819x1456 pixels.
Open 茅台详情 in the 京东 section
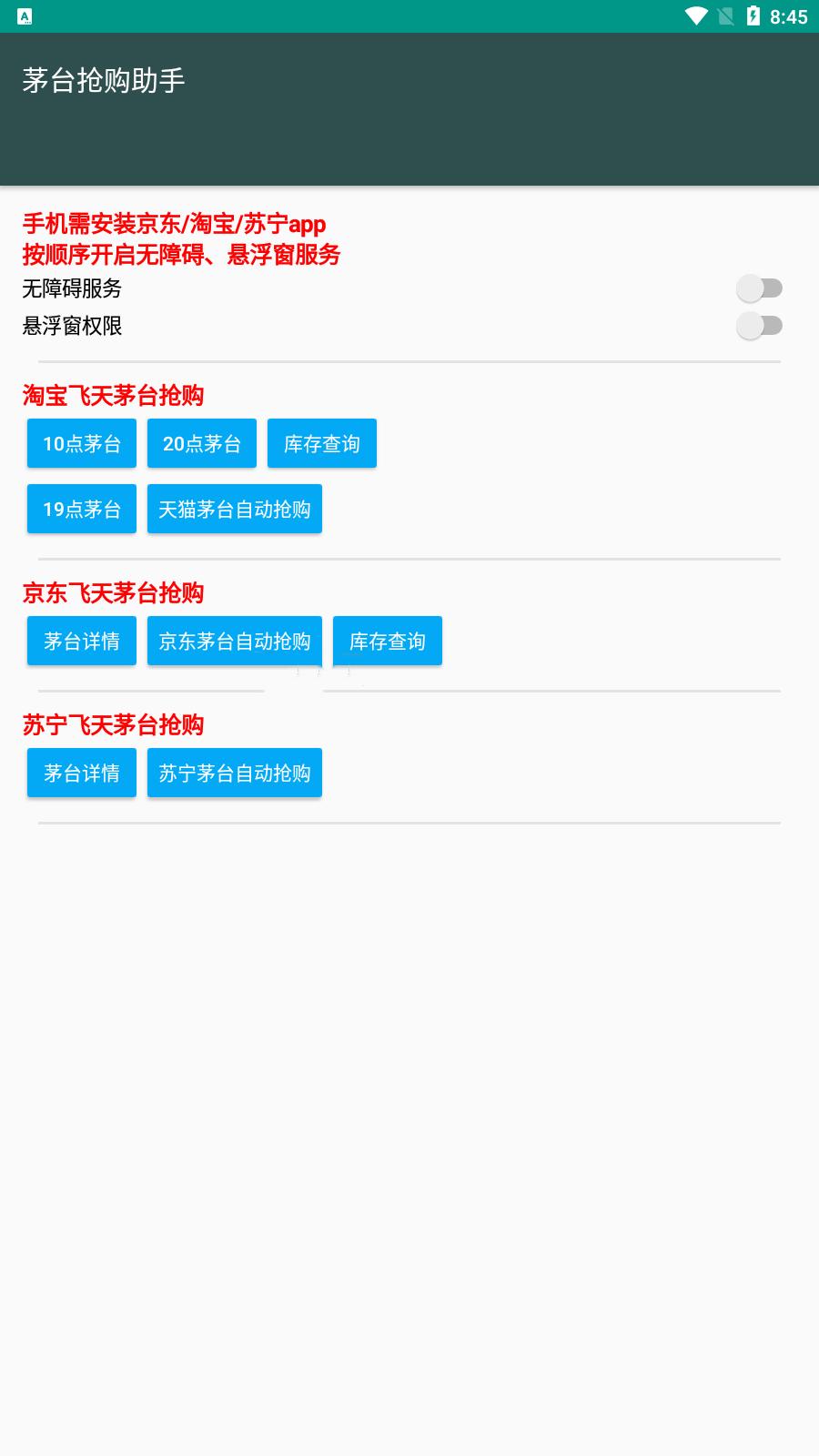tap(81, 641)
